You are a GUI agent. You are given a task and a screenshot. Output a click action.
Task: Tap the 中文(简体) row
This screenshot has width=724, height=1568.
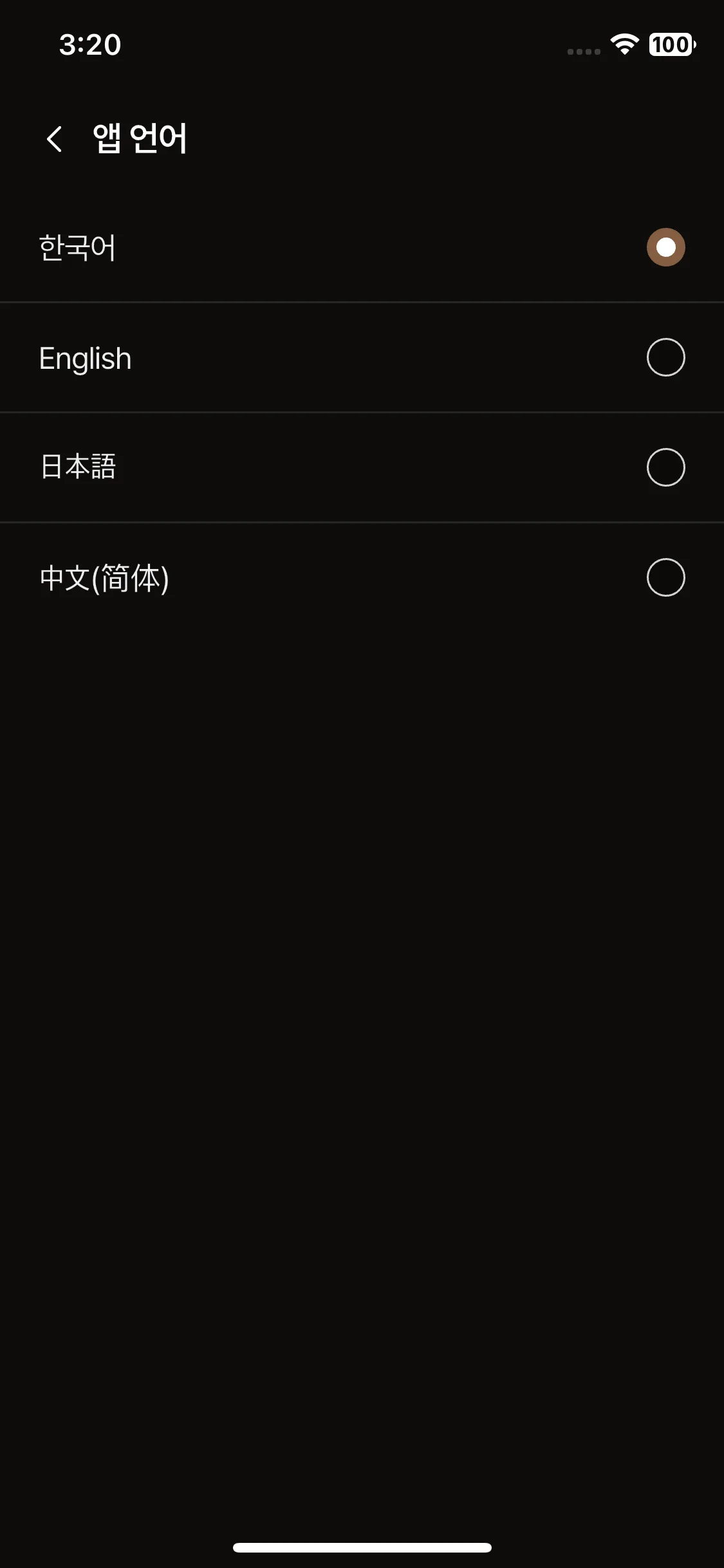point(104,578)
